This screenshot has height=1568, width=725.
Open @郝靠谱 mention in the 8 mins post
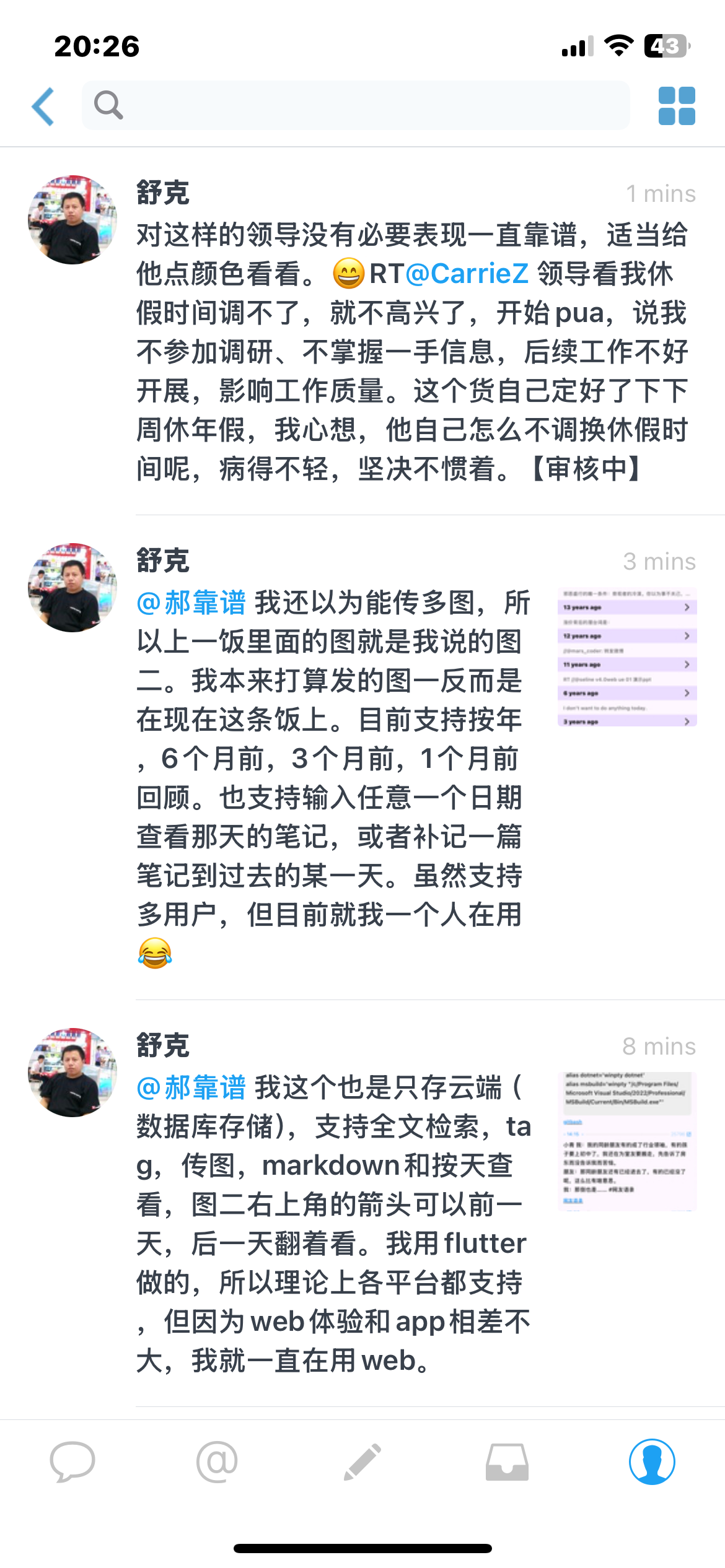pos(191,1088)
